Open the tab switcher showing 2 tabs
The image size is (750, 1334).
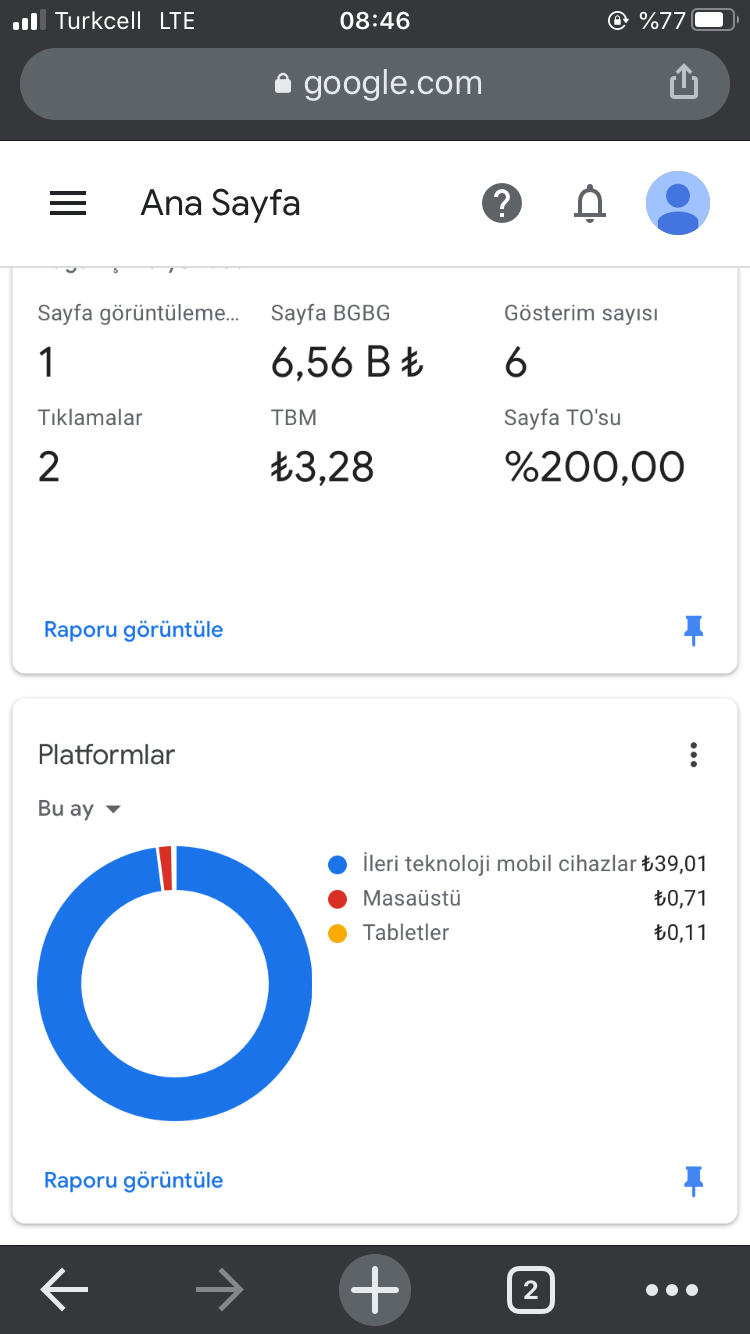tap(531, 1290)
